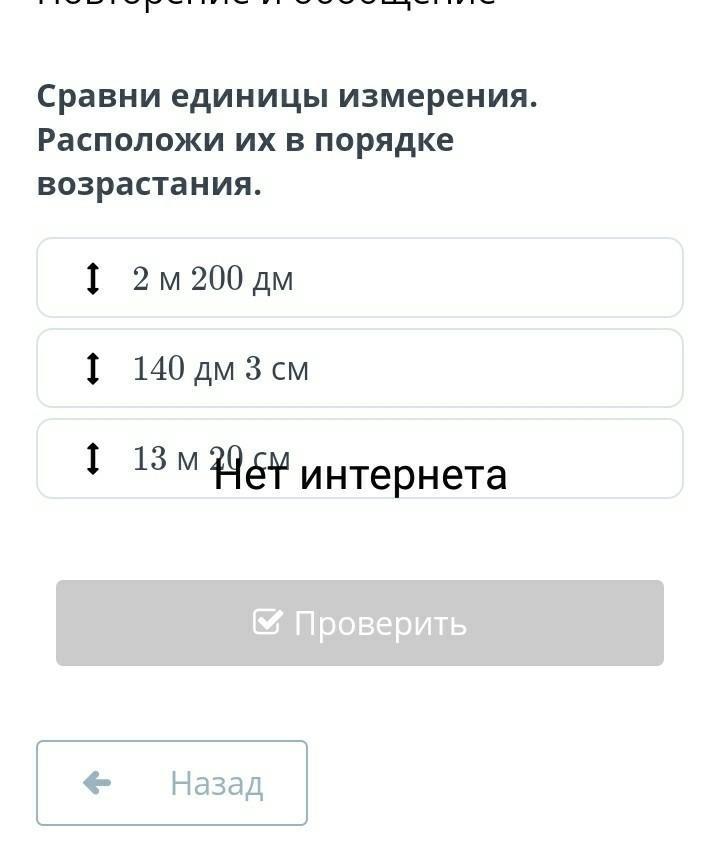
Task: Select the '140 дм 3 см' answer item
Action: click(x=359, y=368)
